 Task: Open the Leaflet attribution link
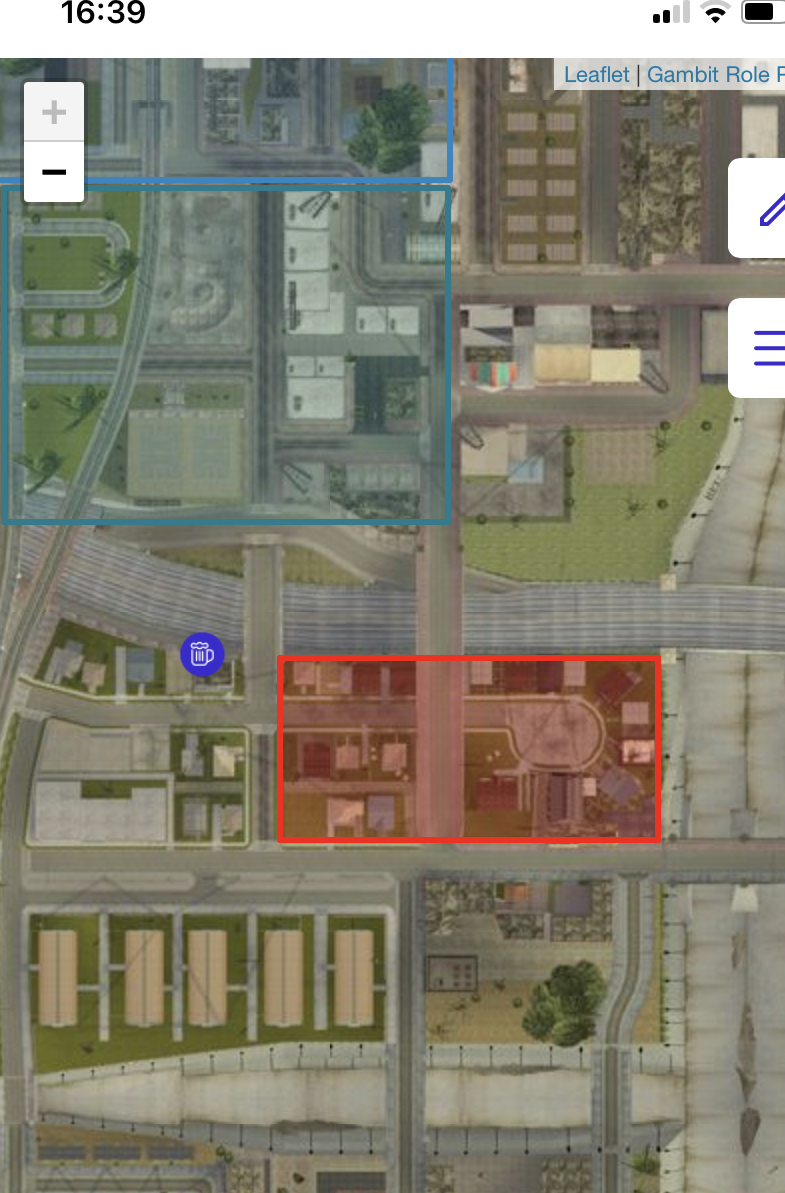pyautogui.click(x=596, y=75)
